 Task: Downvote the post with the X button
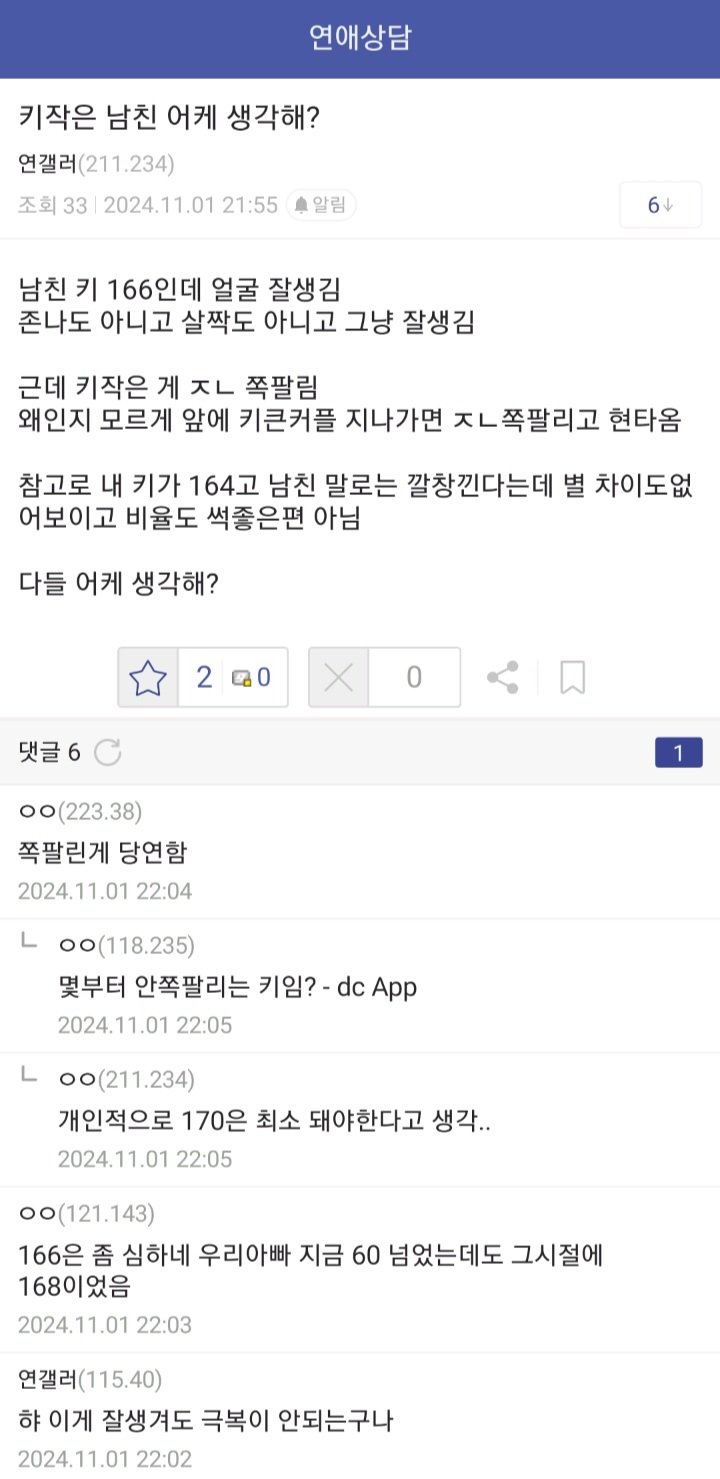pos(339,678)
